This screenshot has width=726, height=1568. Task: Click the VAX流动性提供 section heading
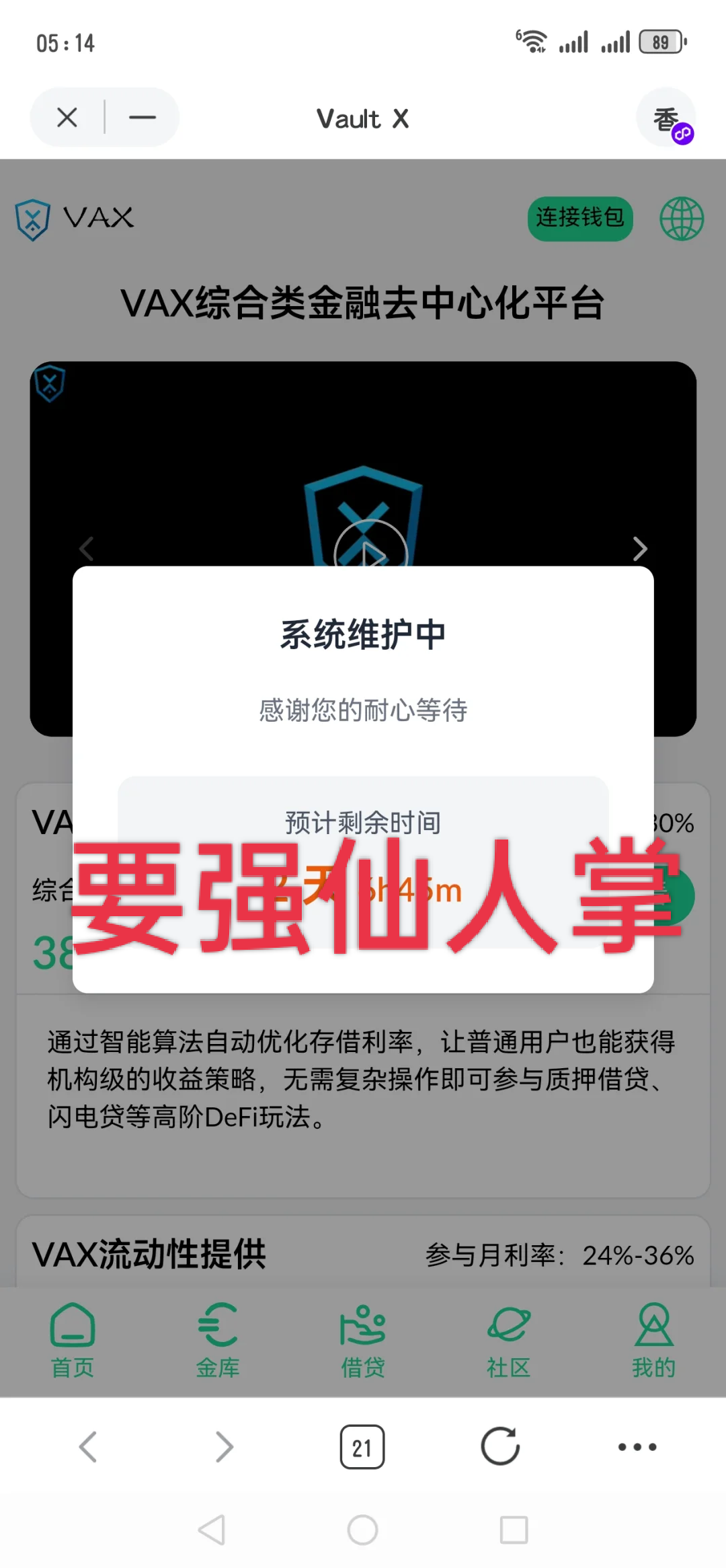[149, 1253]
